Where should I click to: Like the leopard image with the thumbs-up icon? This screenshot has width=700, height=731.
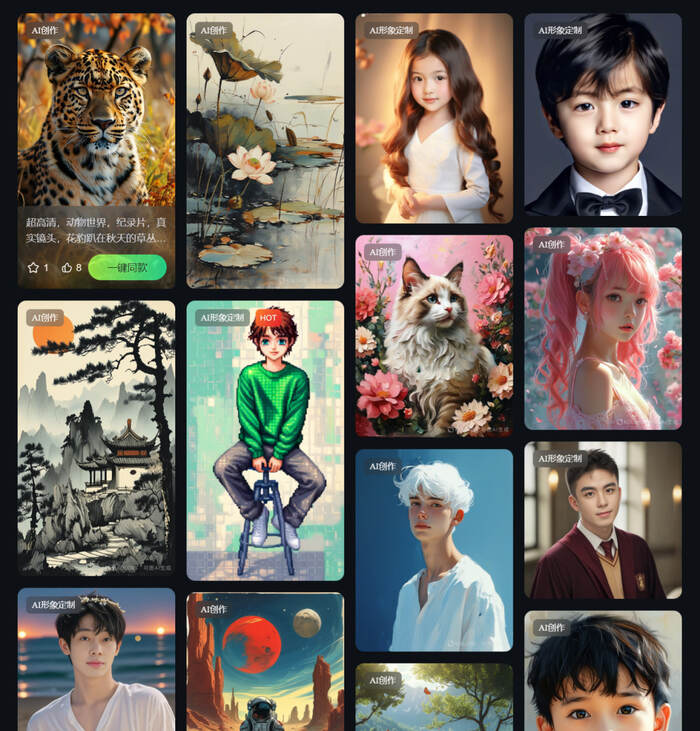point(67,268)
